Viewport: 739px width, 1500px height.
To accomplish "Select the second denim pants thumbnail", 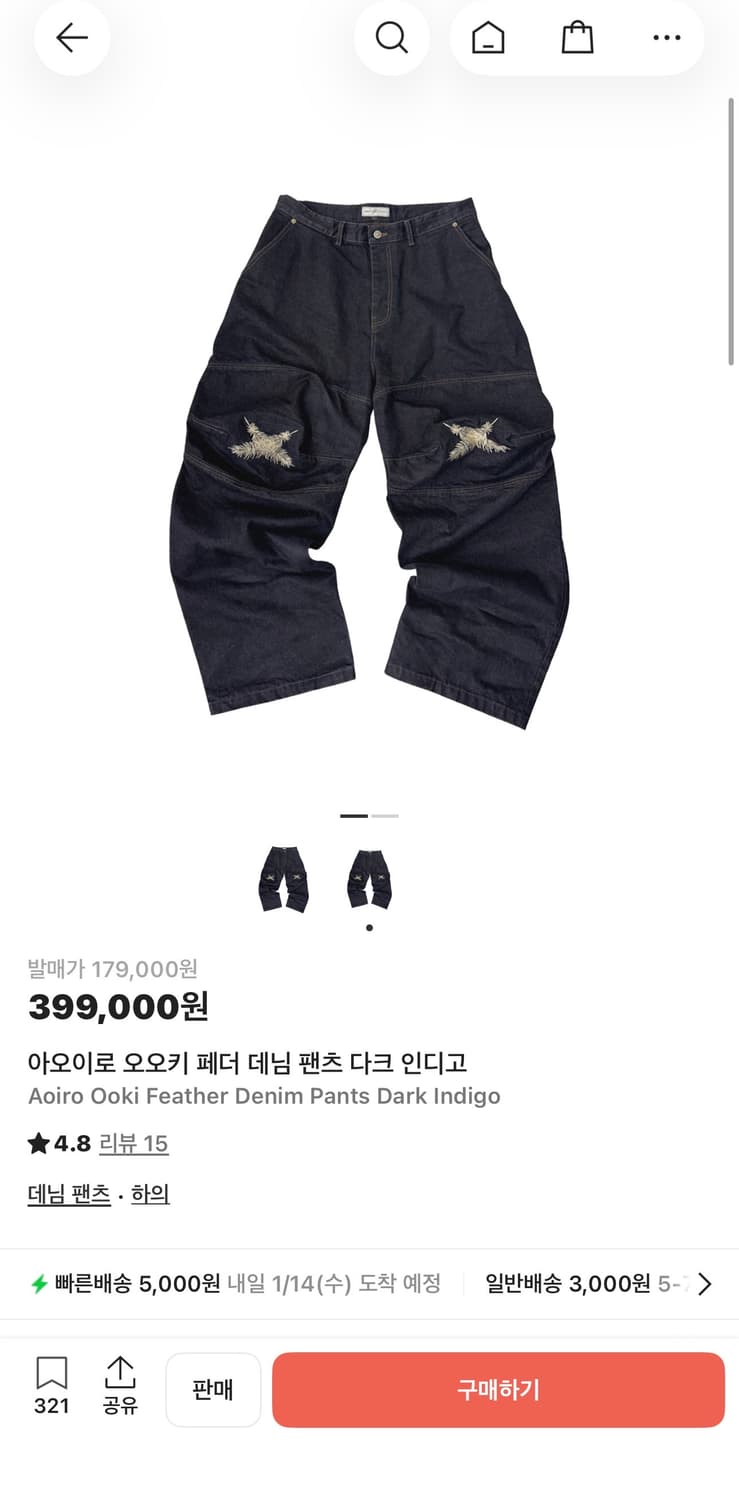I will 369,878.
